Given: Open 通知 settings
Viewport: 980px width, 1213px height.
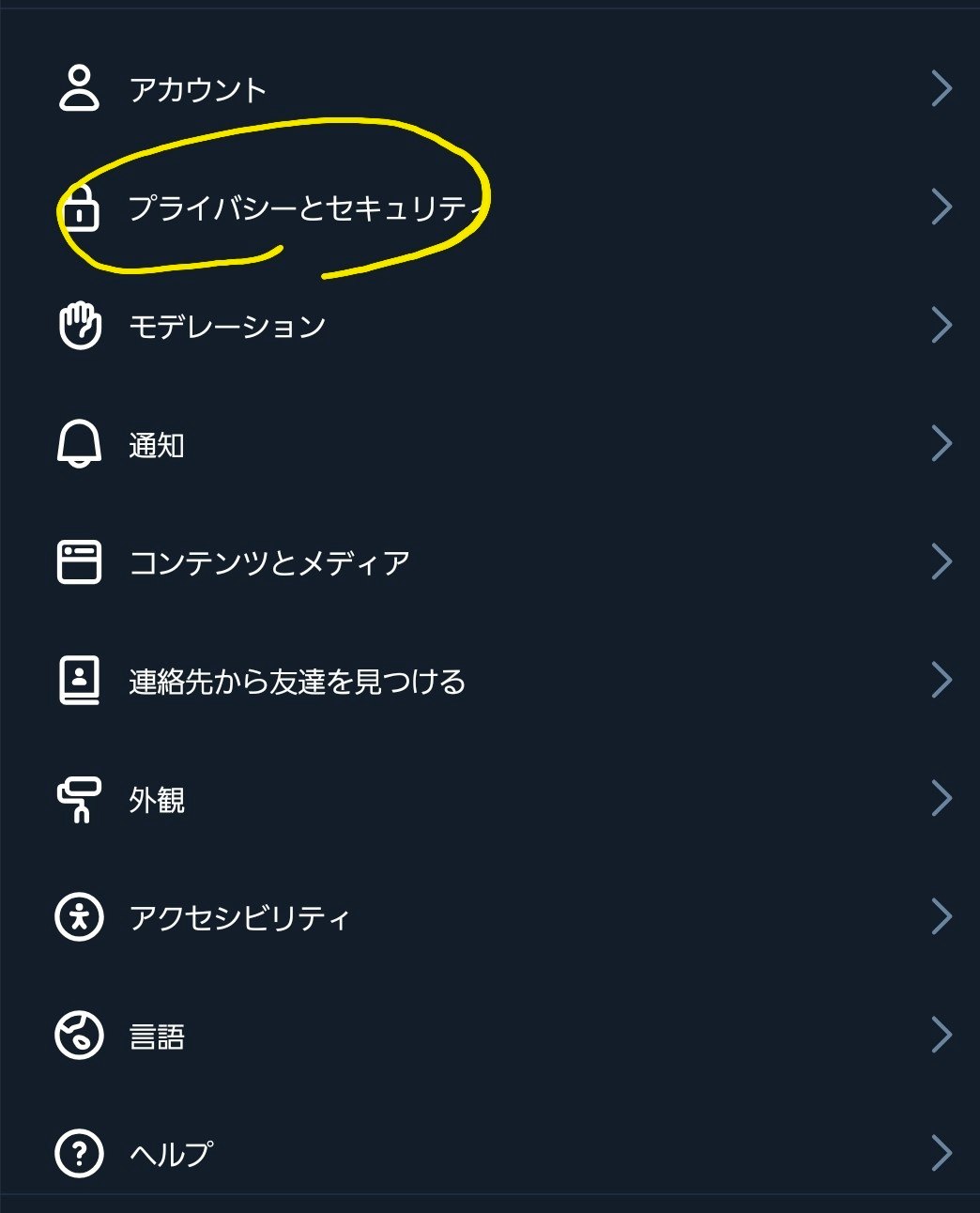Looking at the screenshot, I should [157, 444].
